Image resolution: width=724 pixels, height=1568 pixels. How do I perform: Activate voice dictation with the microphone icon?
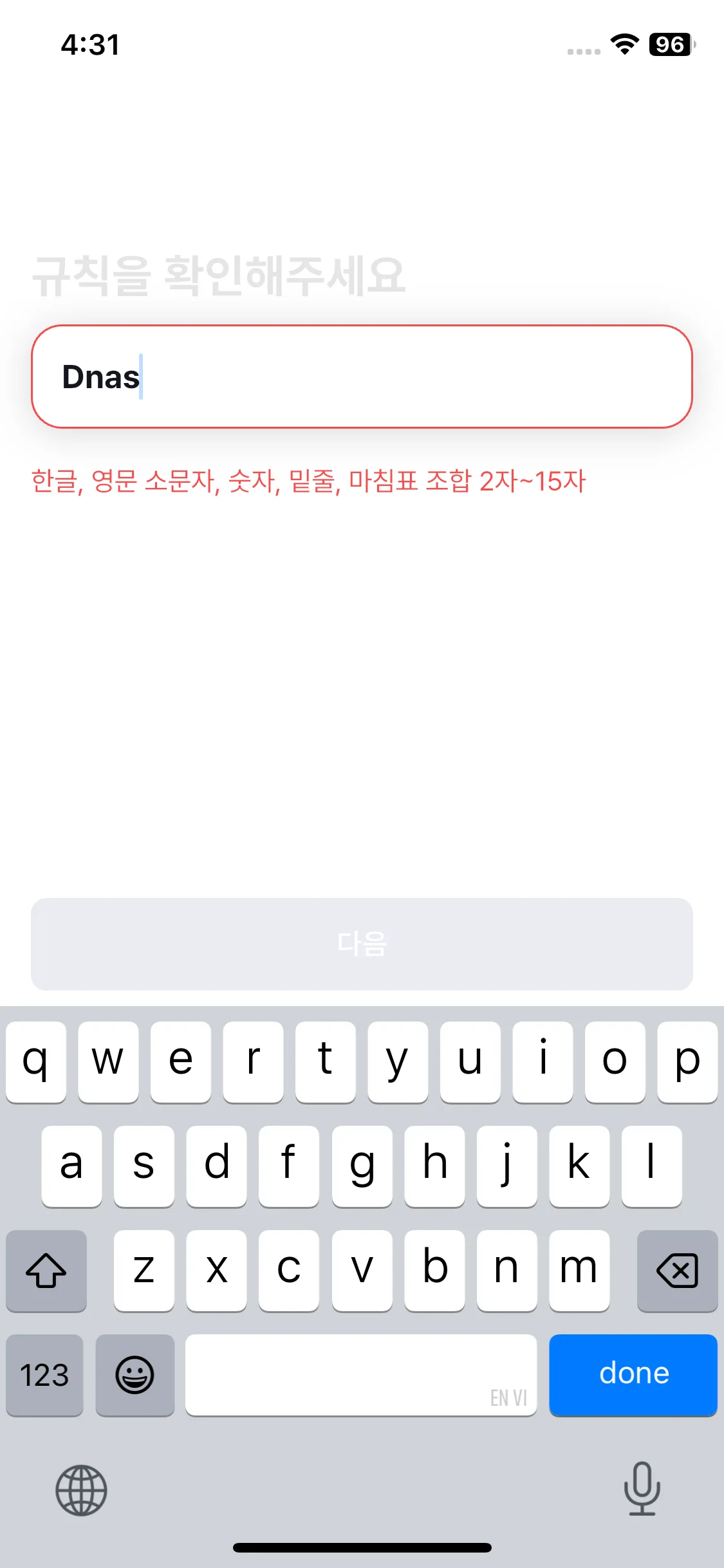point(642,1491)
